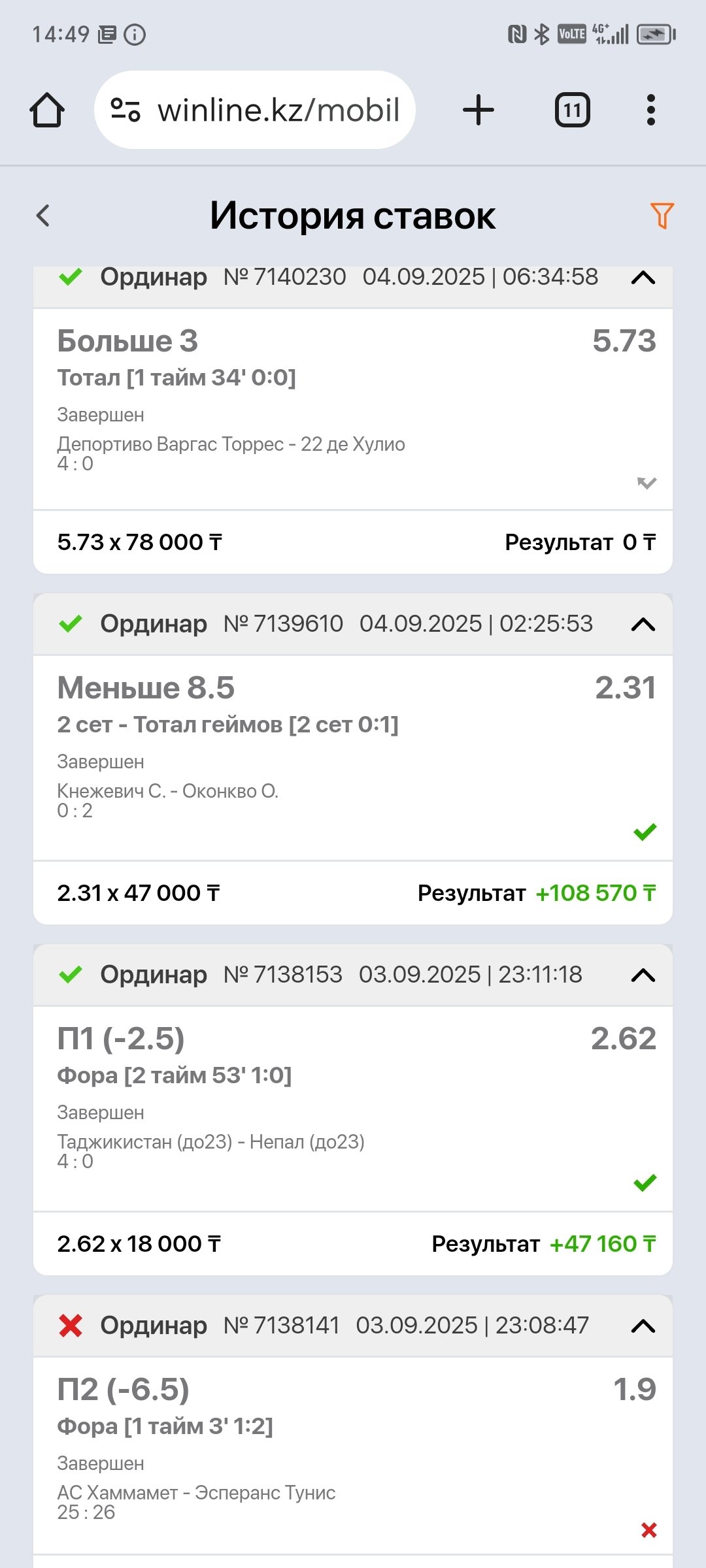Go back from bet history

click(x=43, y=216)
